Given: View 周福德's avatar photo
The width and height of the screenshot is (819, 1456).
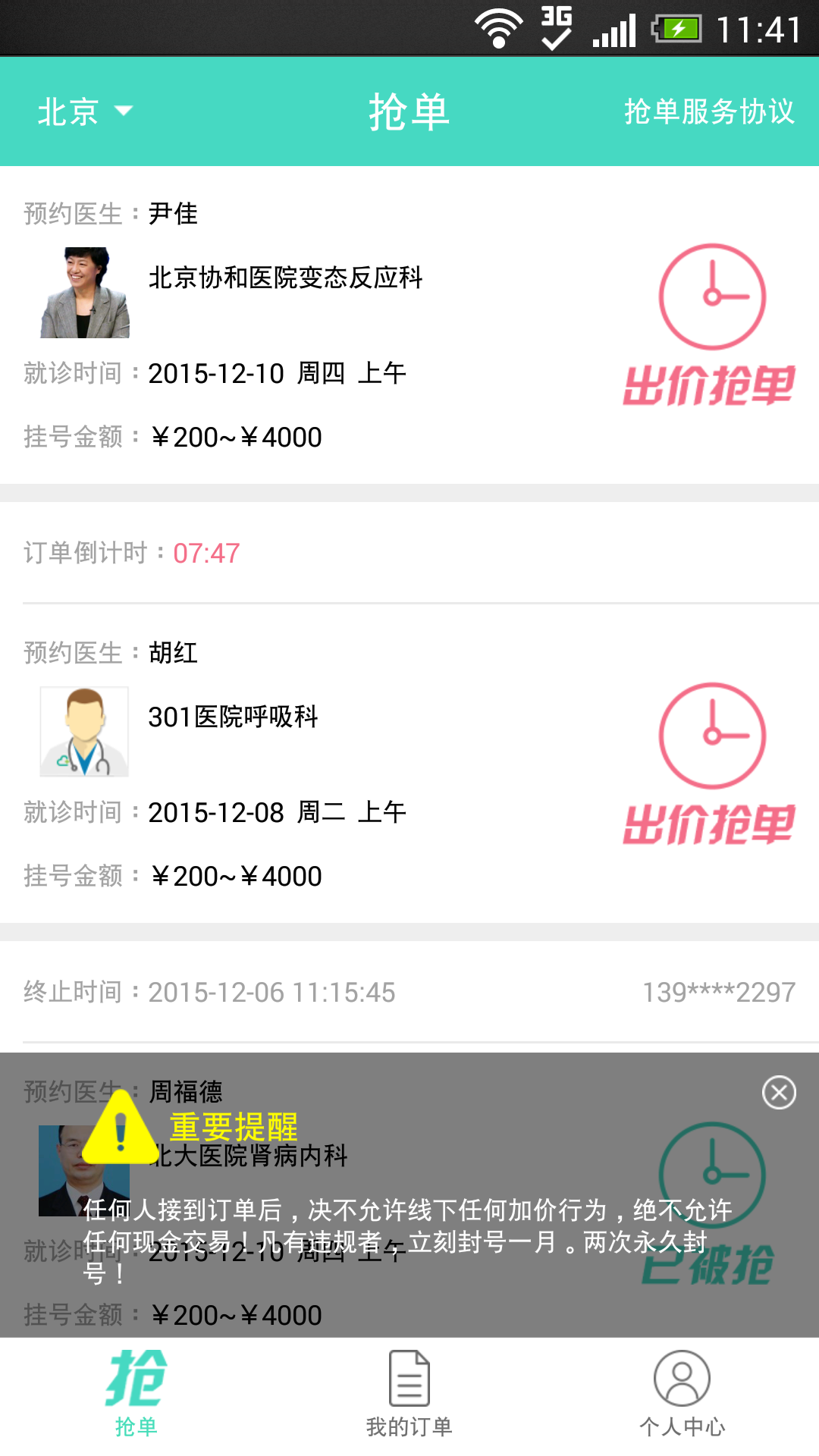Looking at the screenshot, I should tap(85, 1172).
